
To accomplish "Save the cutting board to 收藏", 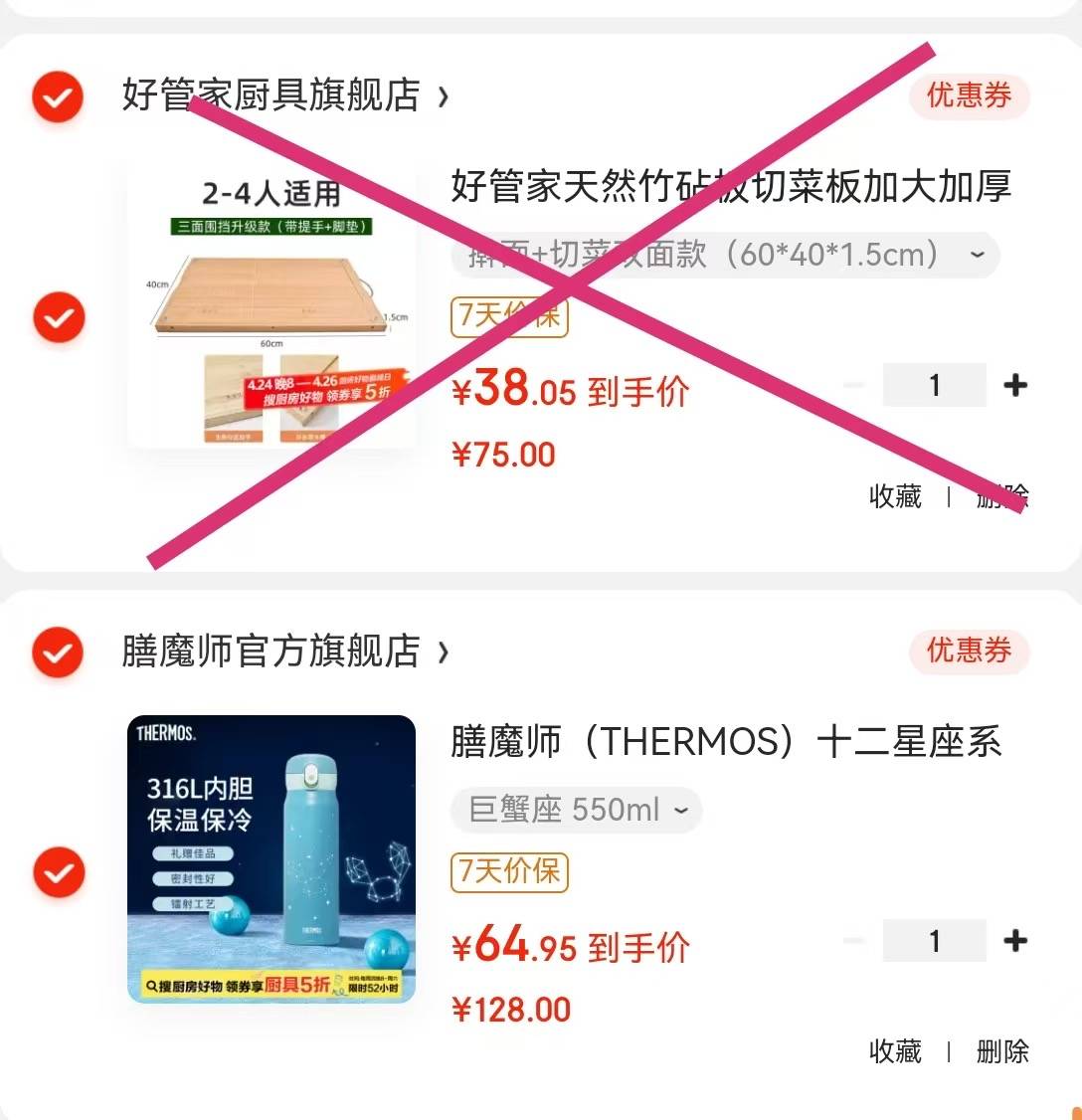I will 895,496.
